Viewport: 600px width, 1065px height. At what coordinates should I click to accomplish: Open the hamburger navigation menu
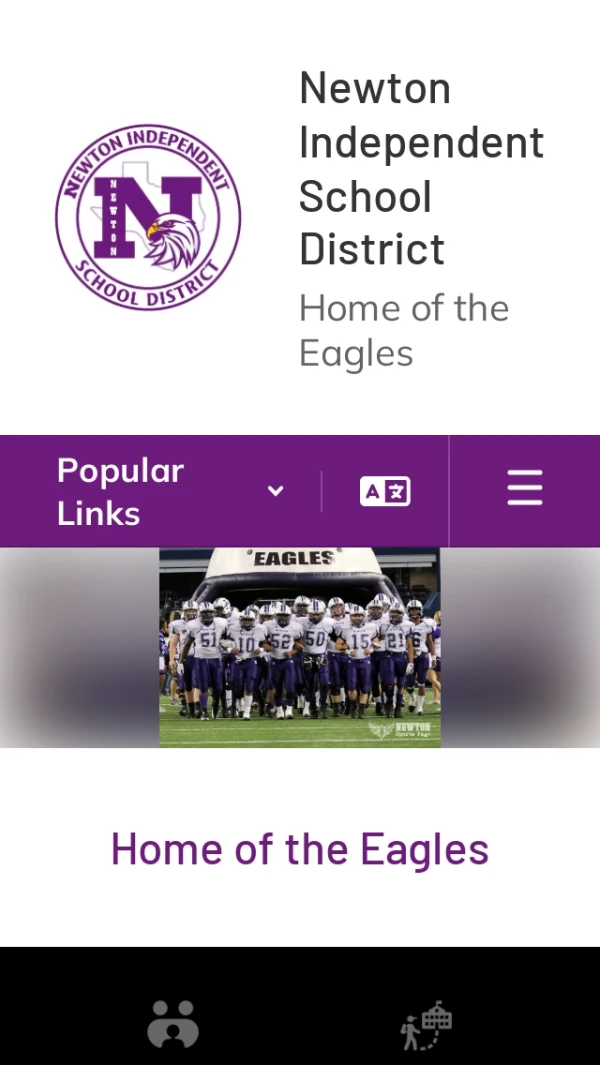(524, 489)
